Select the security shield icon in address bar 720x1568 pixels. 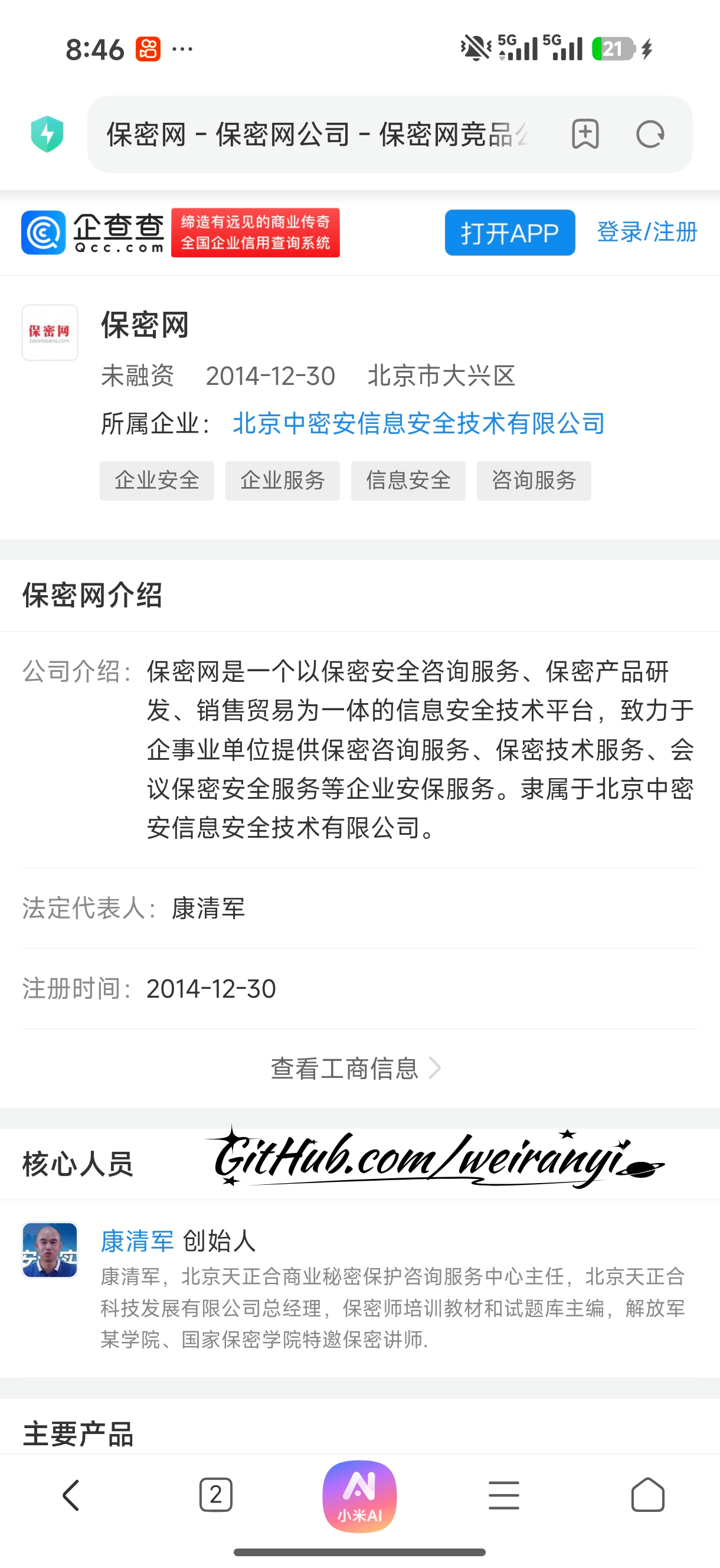coord(49,134)
